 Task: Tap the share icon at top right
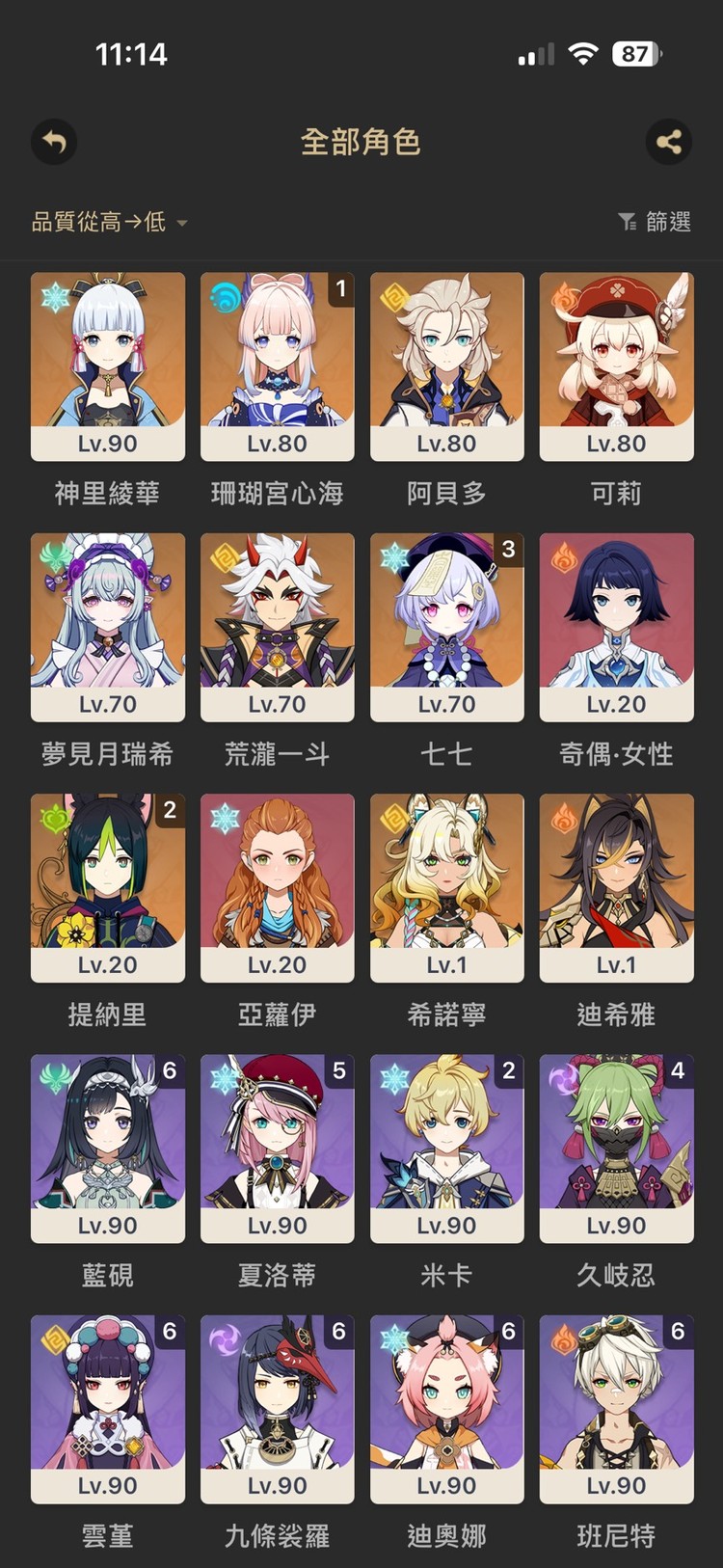coord(669,142)
